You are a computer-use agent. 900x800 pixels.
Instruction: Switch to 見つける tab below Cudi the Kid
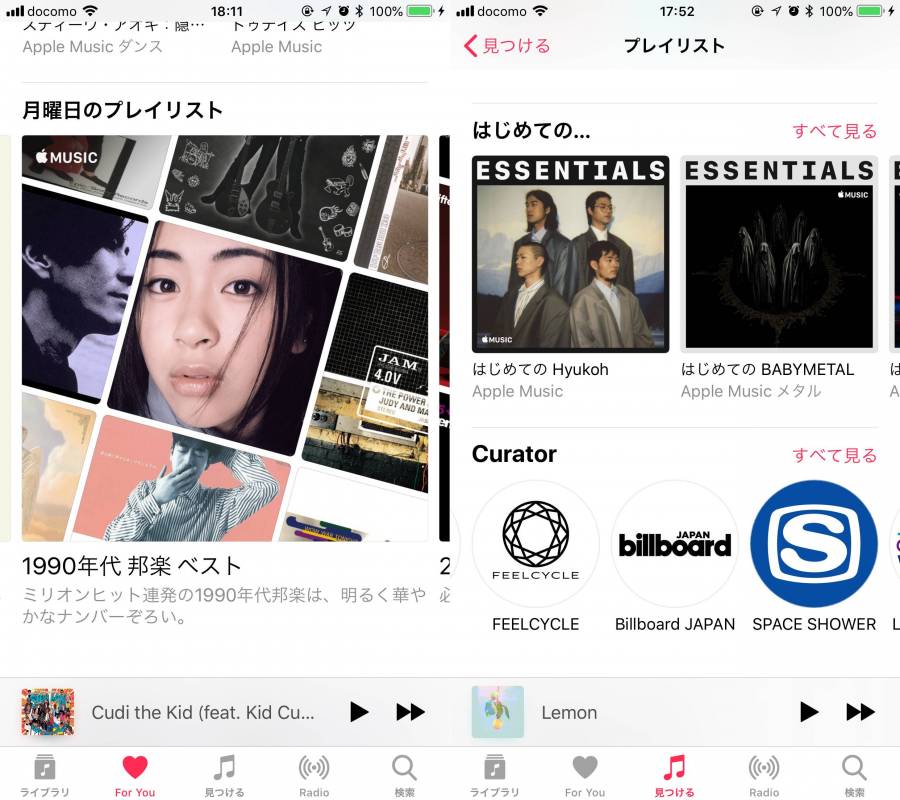(x=224, y=775)
